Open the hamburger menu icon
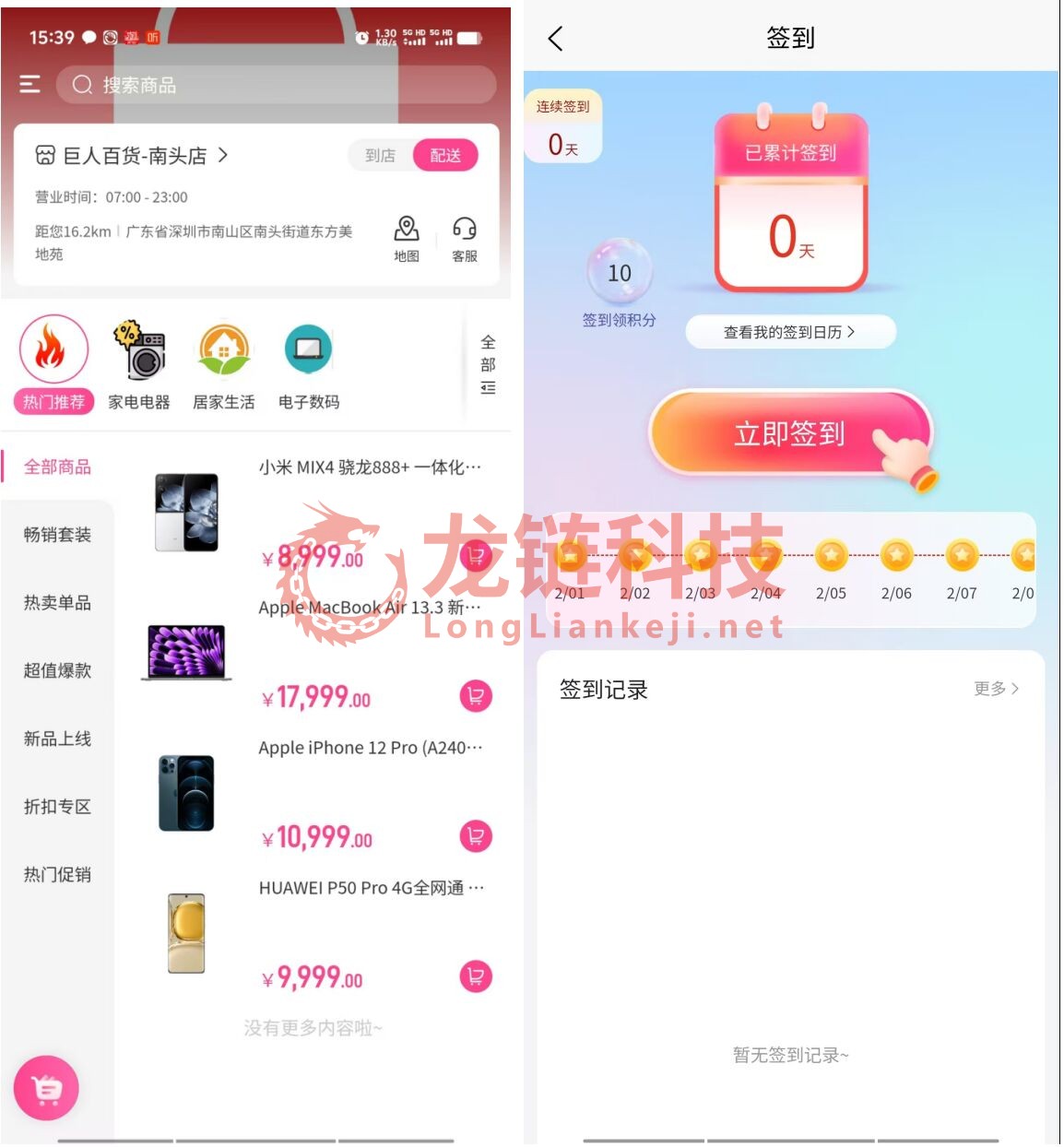The width and height of the screenshot is (1064, 1147). point(30,85)
